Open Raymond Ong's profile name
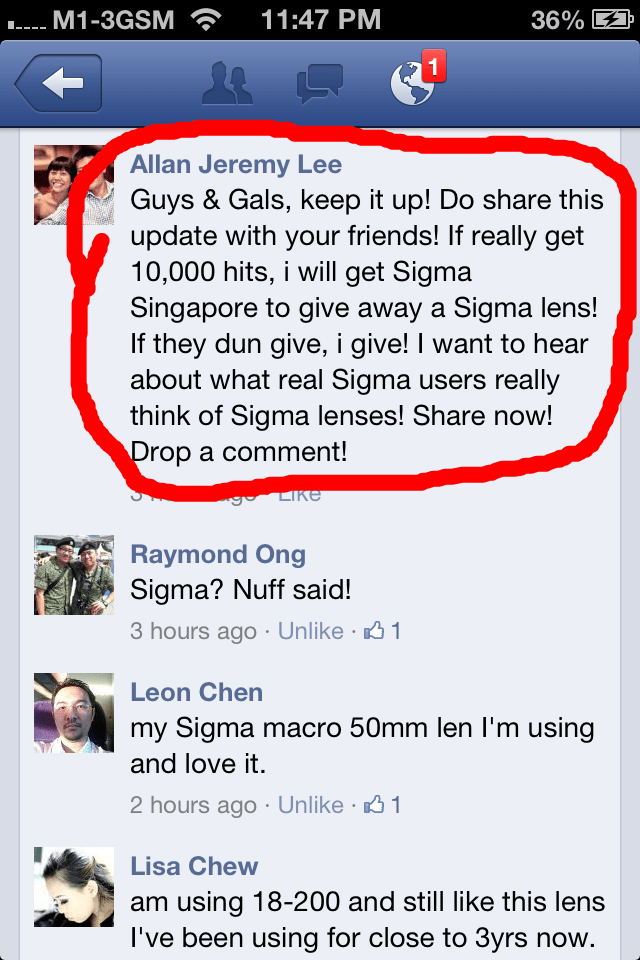This screenshot has height=960, width=640. click(218, 555)
